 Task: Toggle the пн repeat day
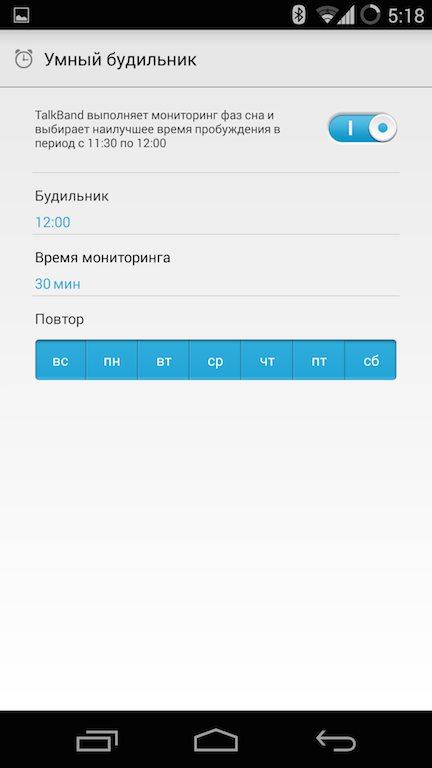click(x=112, y=360)
